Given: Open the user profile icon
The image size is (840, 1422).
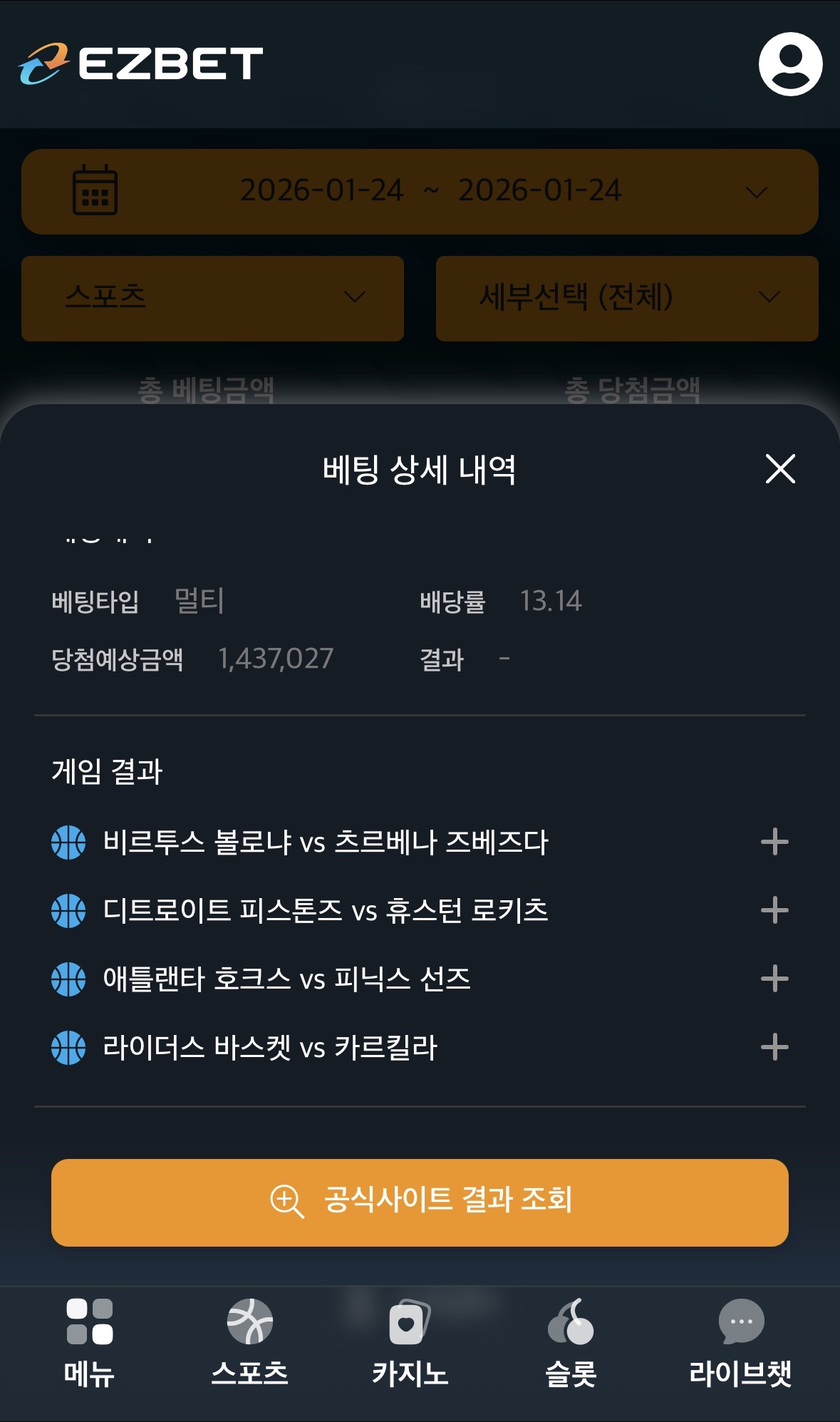Looking at the screenshot, I should 790,64.
